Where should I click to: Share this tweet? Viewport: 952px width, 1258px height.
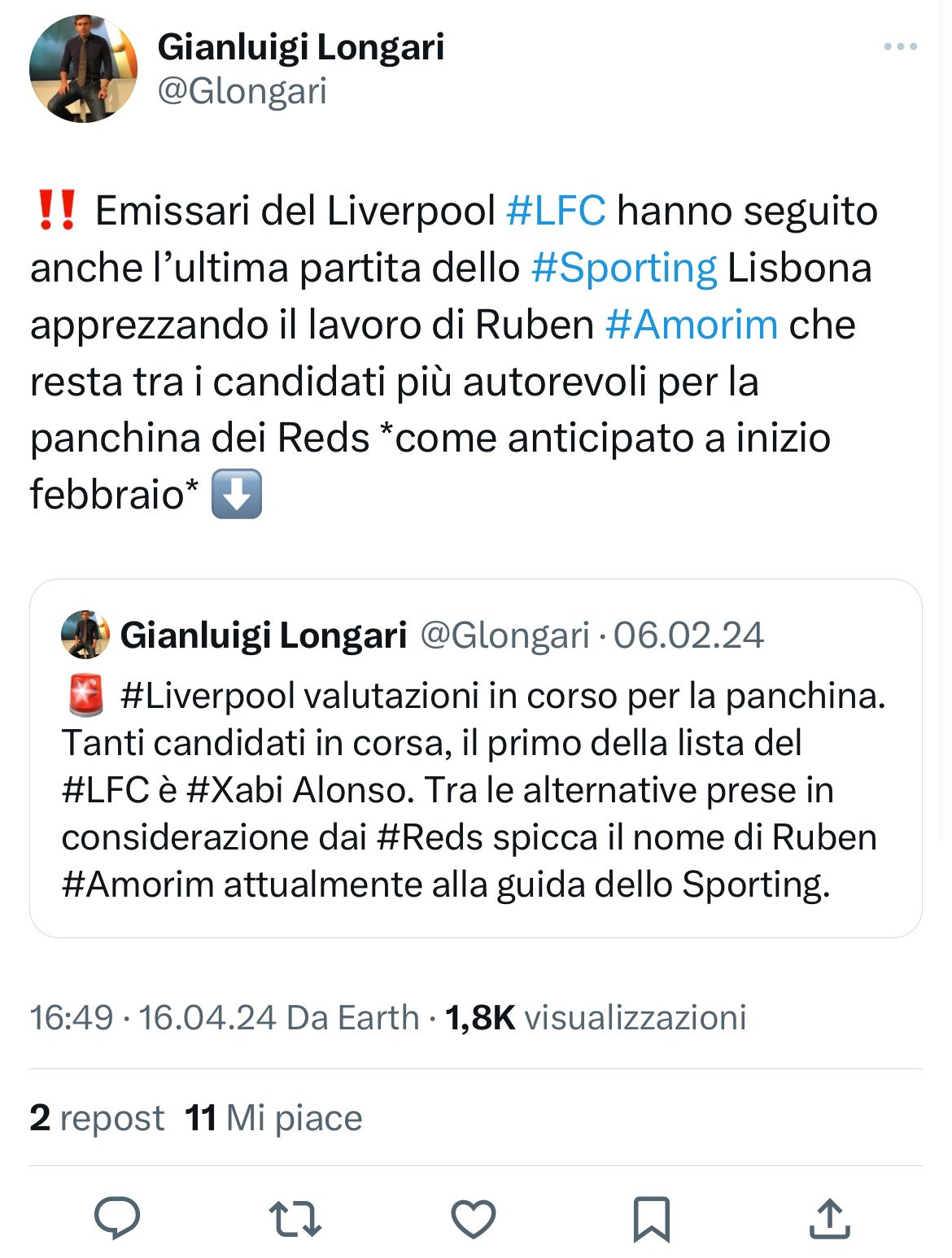tap(829, 1218)
